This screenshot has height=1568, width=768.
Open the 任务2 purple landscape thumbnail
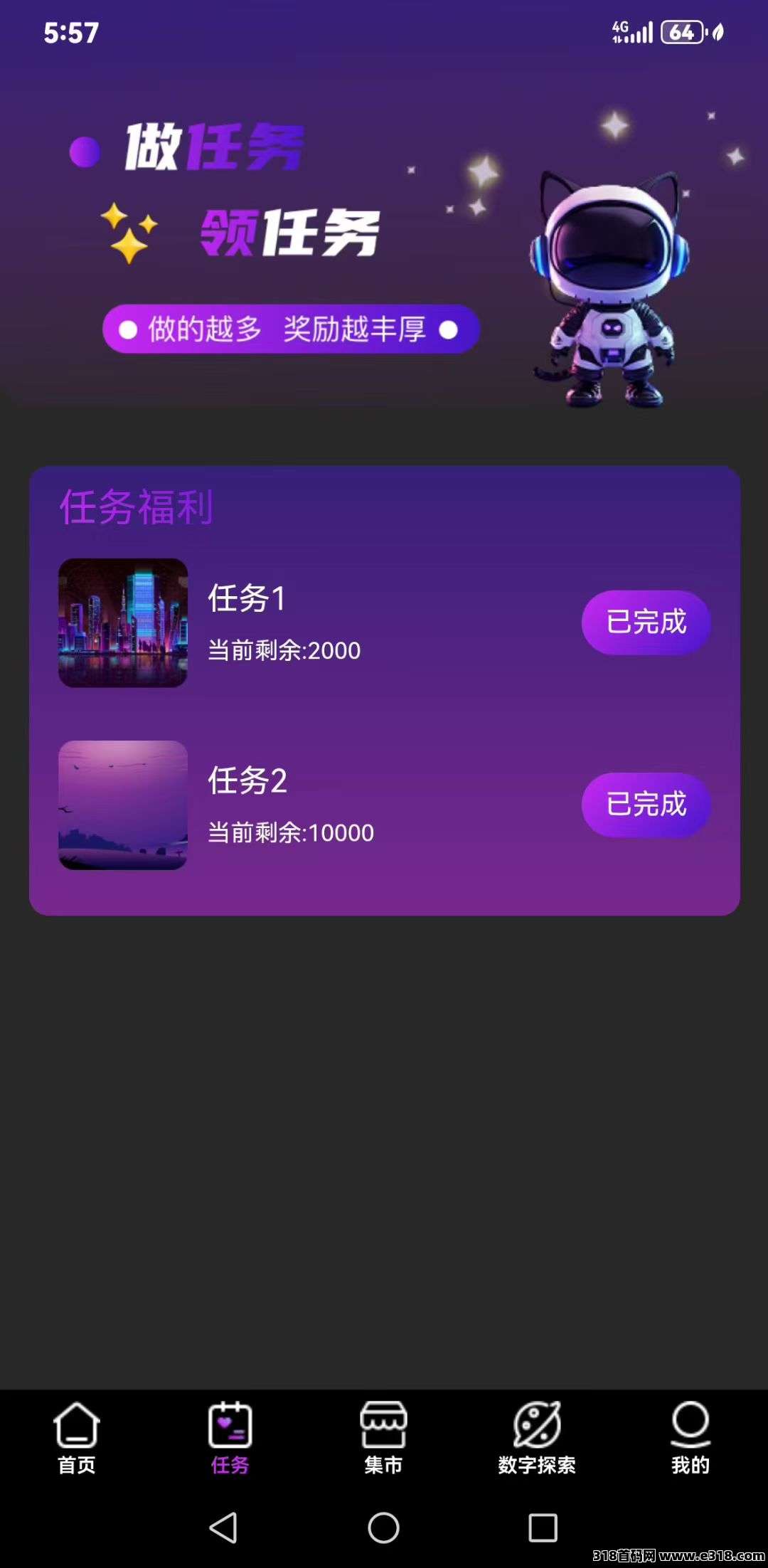coord(123,805)
